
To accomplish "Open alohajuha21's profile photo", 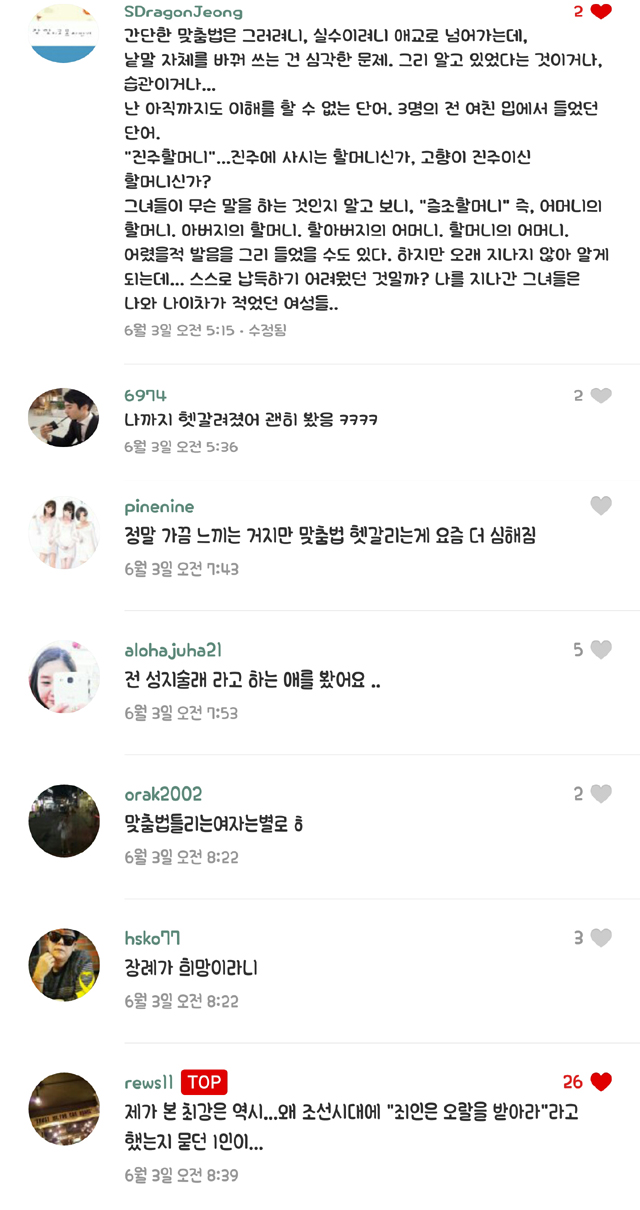I will pyautogui.click(x=64, y=676).
